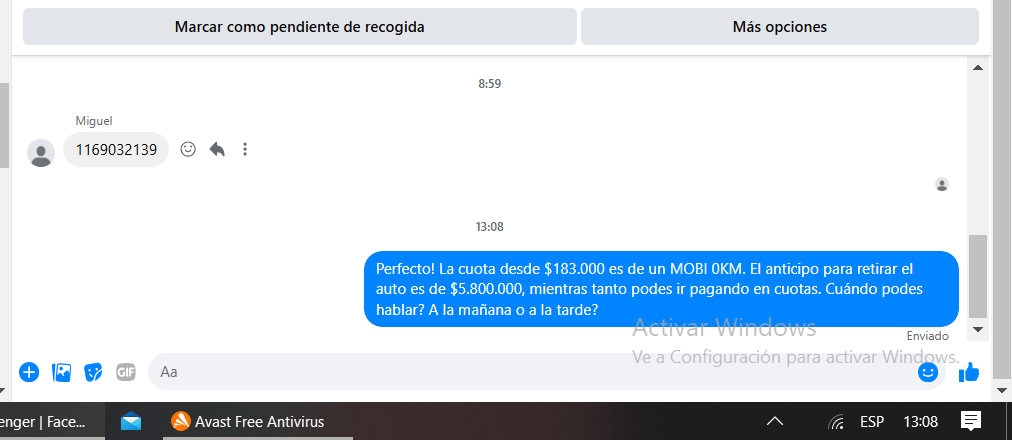Choose a sticker to send
The width and height of the screenshot is (1012, 440).
[93, 372]
